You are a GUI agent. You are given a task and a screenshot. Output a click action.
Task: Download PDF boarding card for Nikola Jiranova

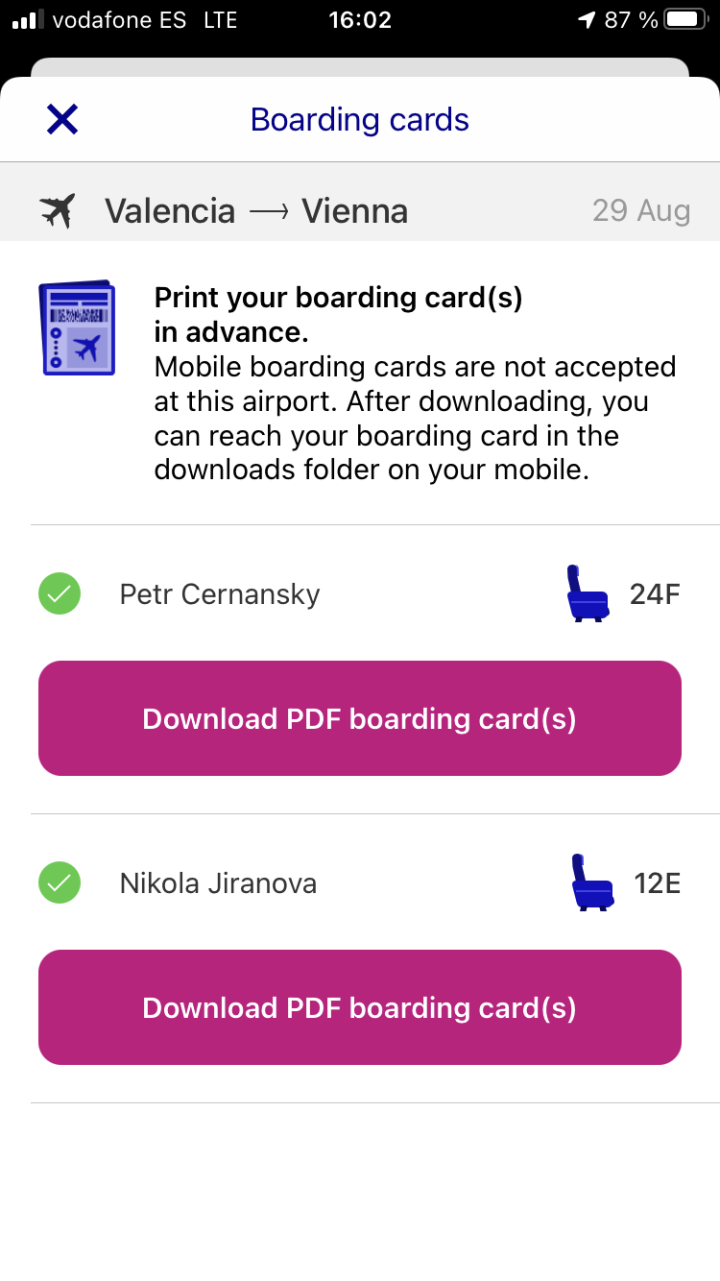point(359,1007)
